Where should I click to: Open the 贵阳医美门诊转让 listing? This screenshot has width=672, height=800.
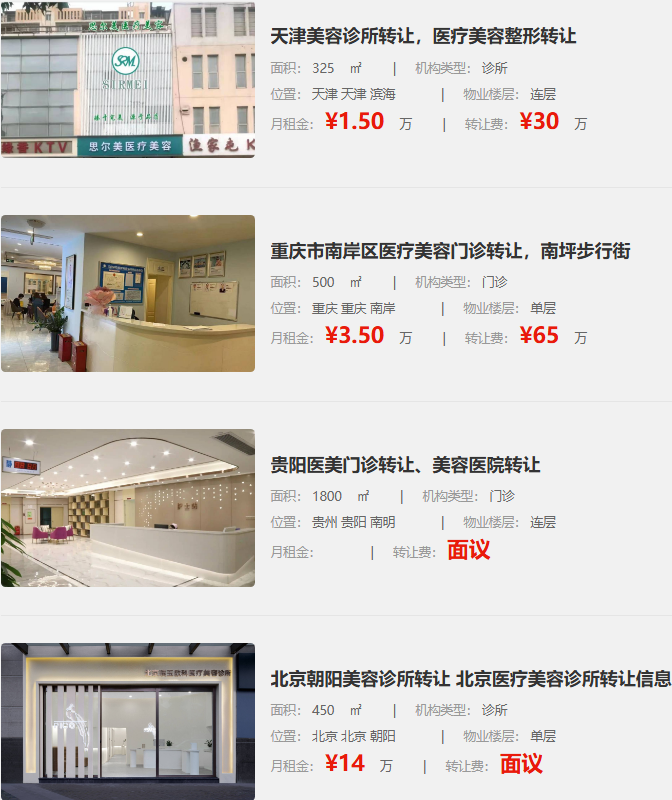(405, 465)
